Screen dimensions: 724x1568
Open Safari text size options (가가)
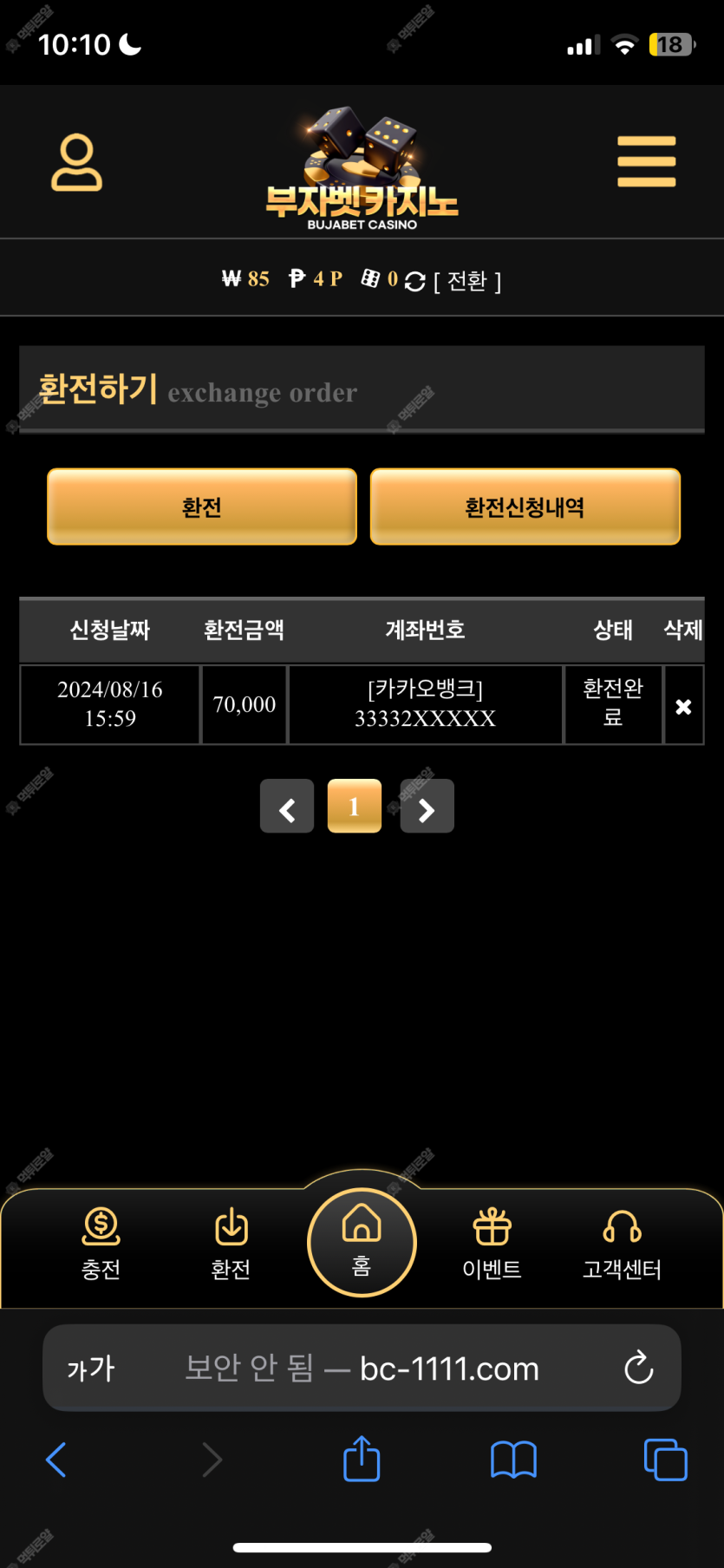coord(91,1369)
